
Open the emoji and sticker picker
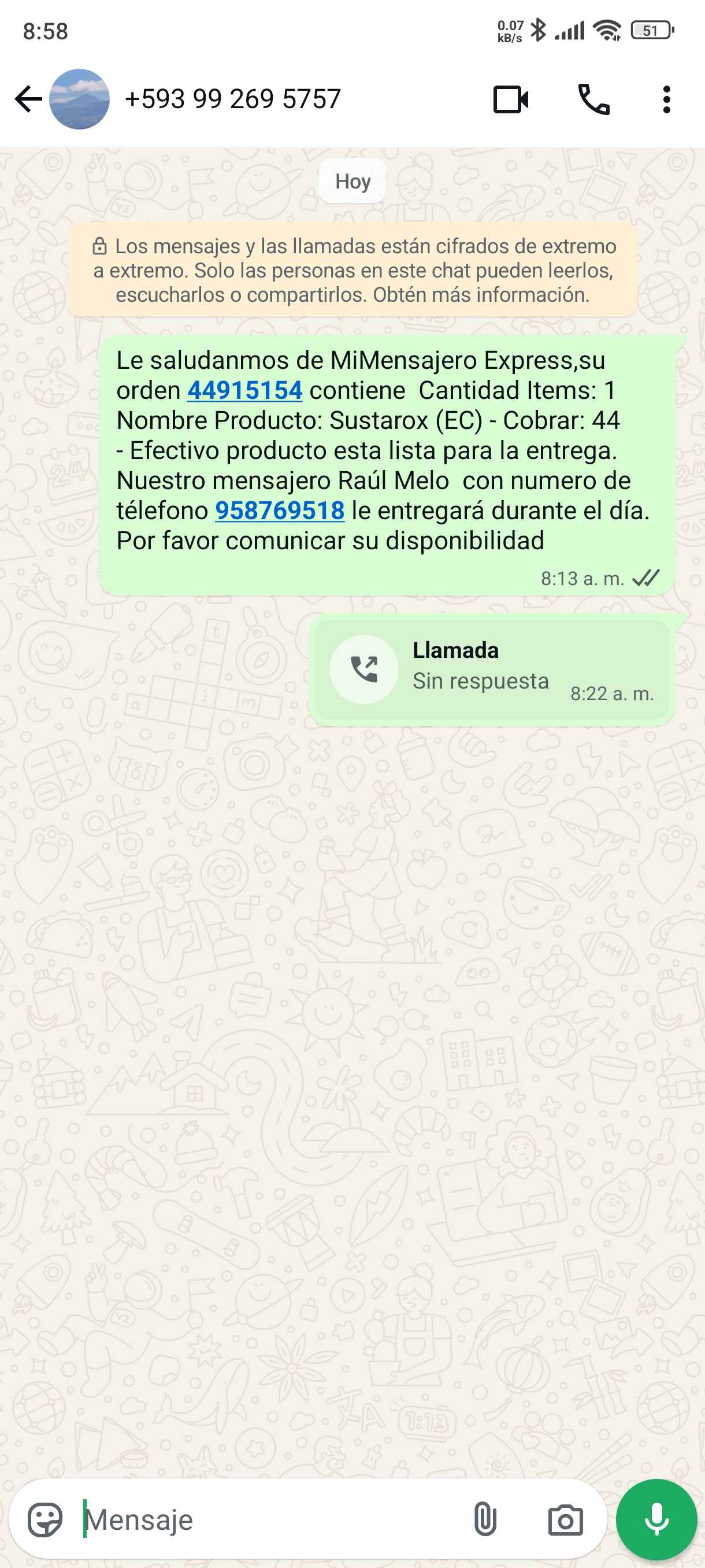click(45, 1520)
